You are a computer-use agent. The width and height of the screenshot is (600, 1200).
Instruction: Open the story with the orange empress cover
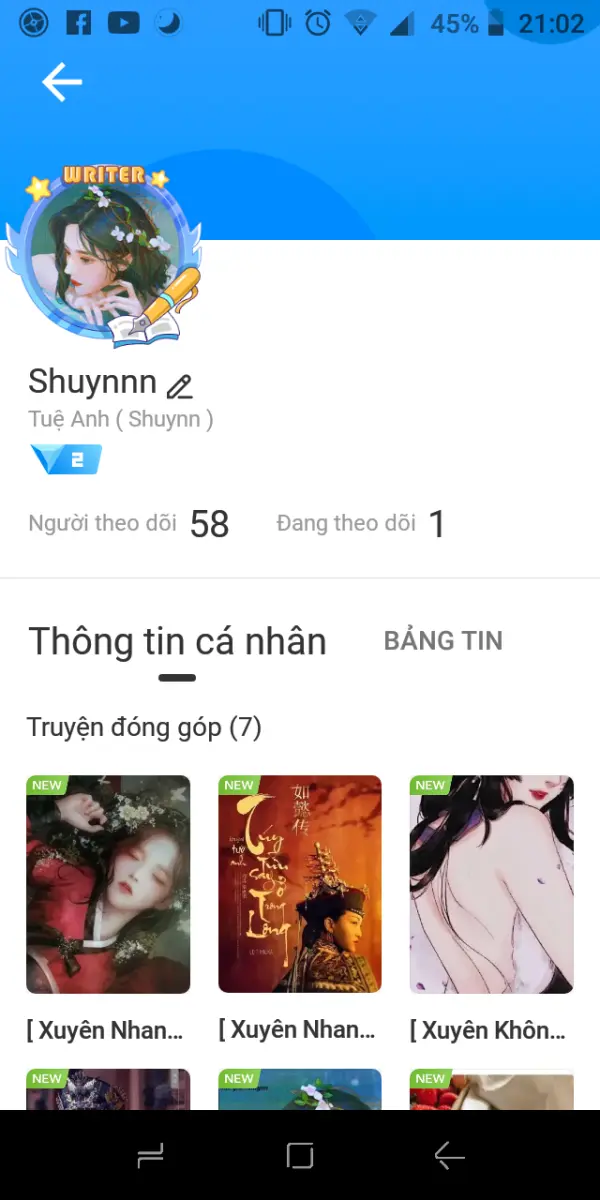(300, 884)
